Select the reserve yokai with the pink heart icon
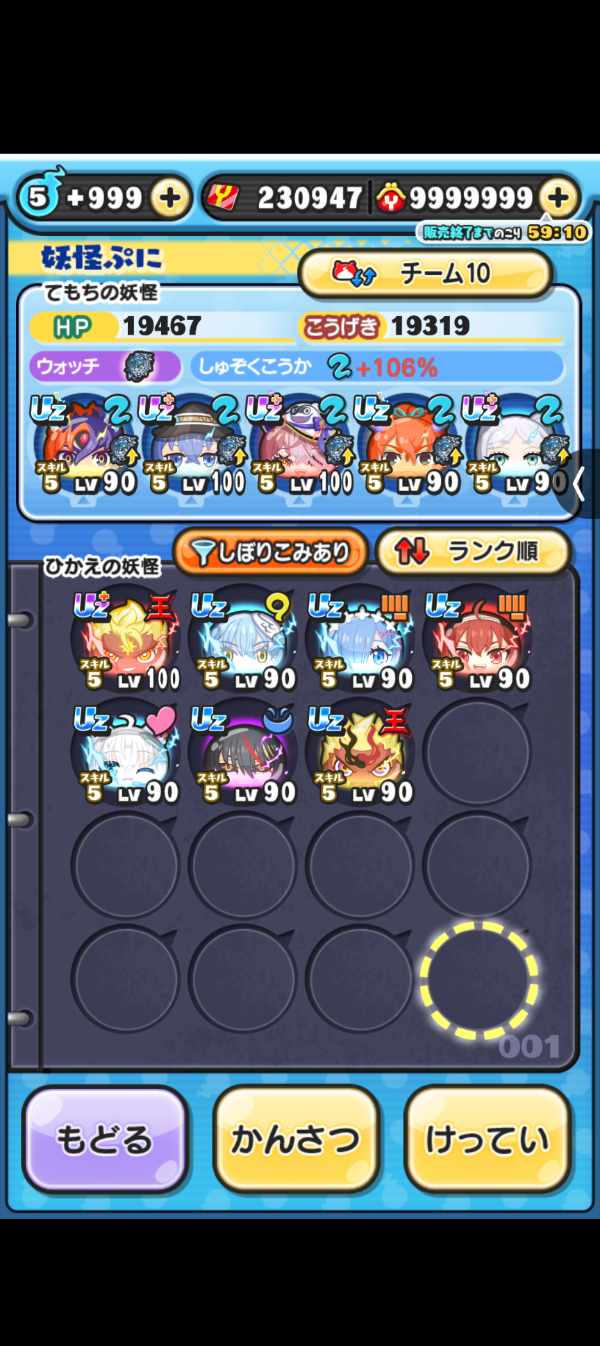 126,755
